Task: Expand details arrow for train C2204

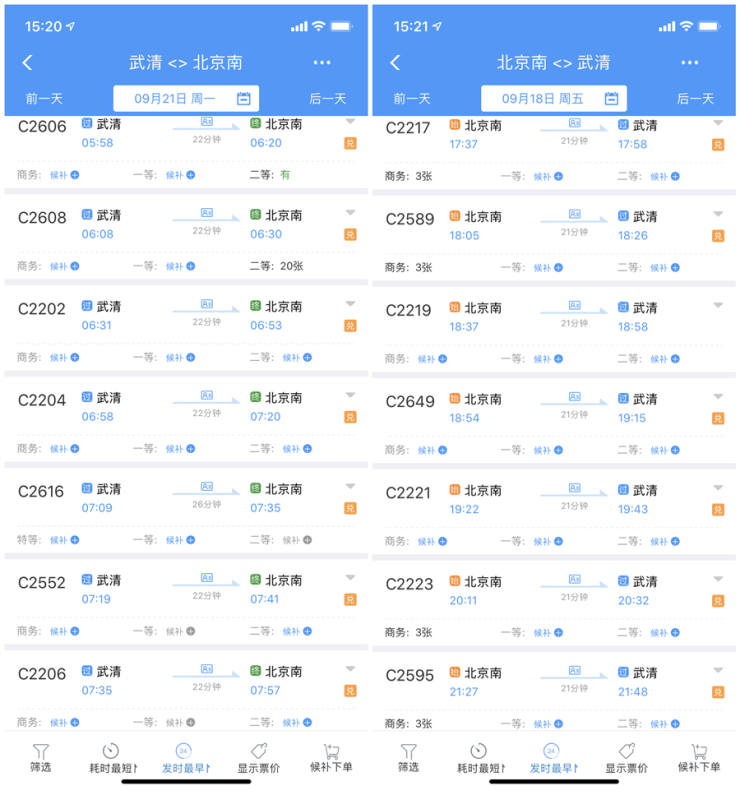Action: click(350, 396)
